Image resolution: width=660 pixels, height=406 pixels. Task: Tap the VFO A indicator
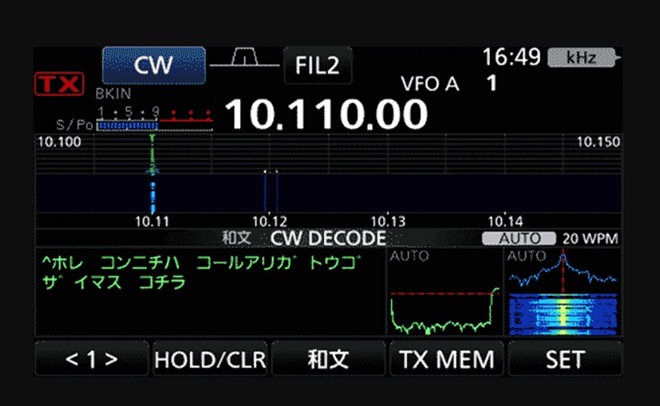429,83
